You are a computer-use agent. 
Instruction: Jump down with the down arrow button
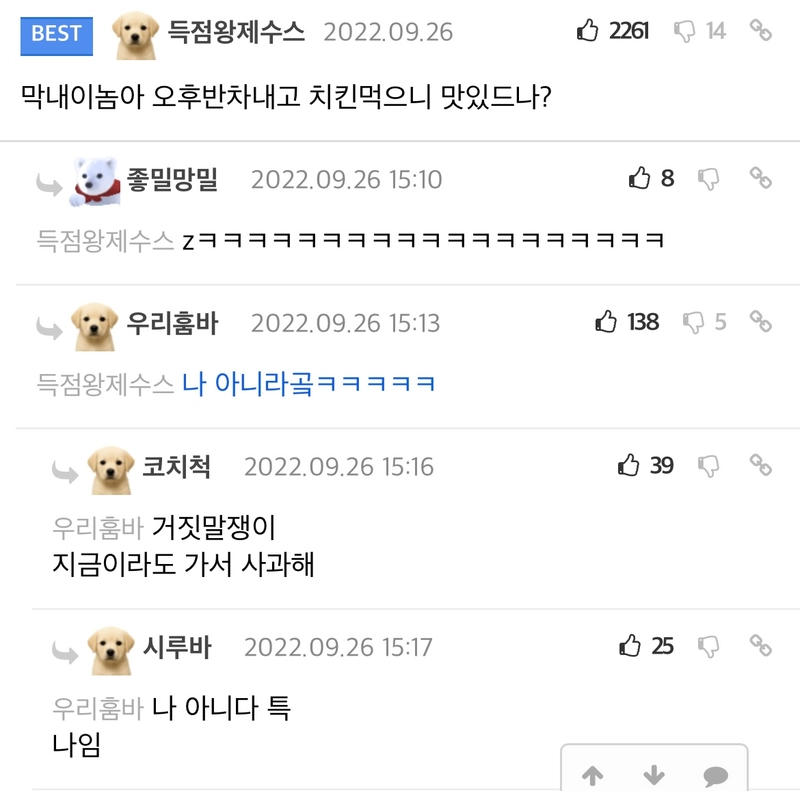pos(653,775)
